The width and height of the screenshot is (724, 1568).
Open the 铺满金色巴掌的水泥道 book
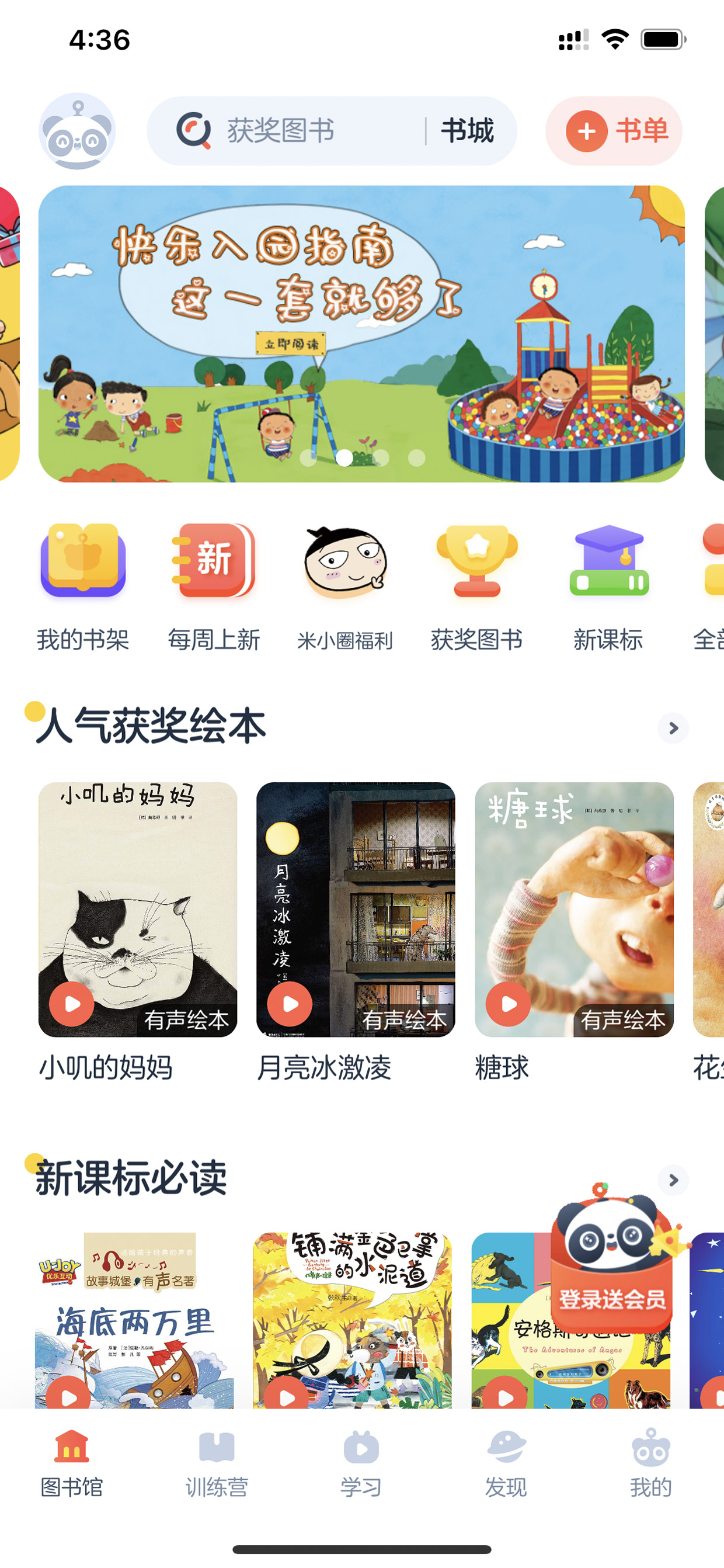(352, 1320)
